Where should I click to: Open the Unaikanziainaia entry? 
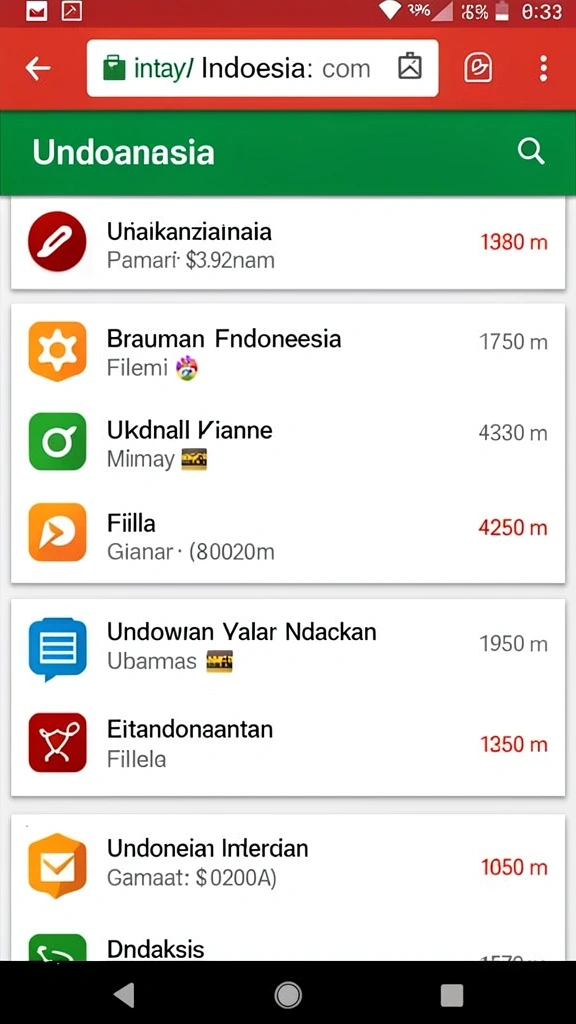click(x=288, y=243)
